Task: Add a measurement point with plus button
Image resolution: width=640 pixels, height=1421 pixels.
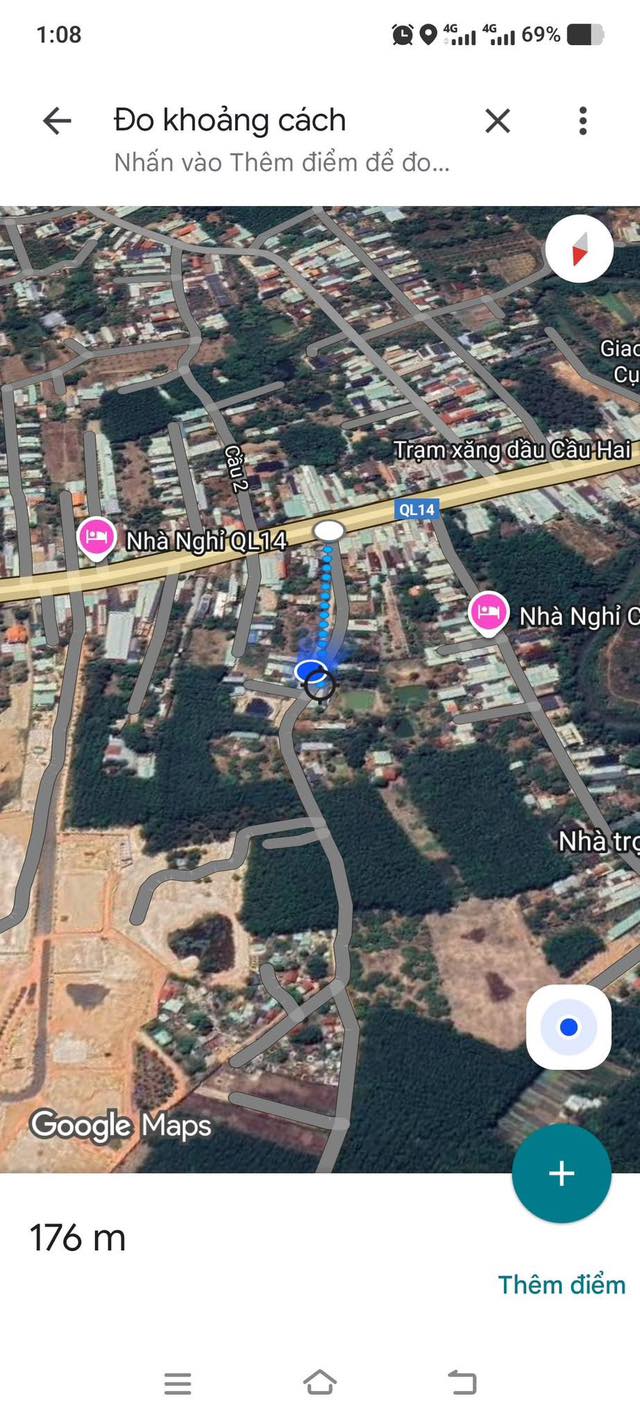Action: tap(561, 1173)
